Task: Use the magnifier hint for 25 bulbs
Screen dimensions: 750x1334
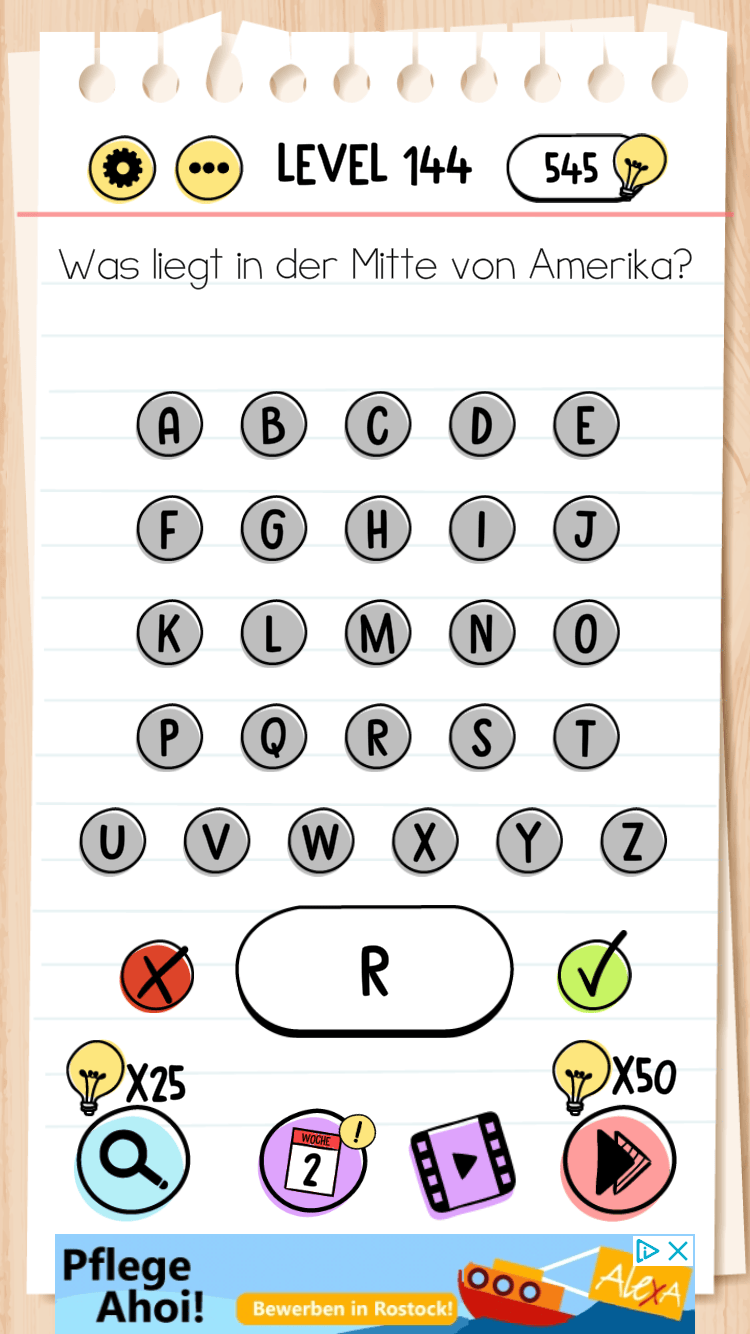Action: [133, 1162]
